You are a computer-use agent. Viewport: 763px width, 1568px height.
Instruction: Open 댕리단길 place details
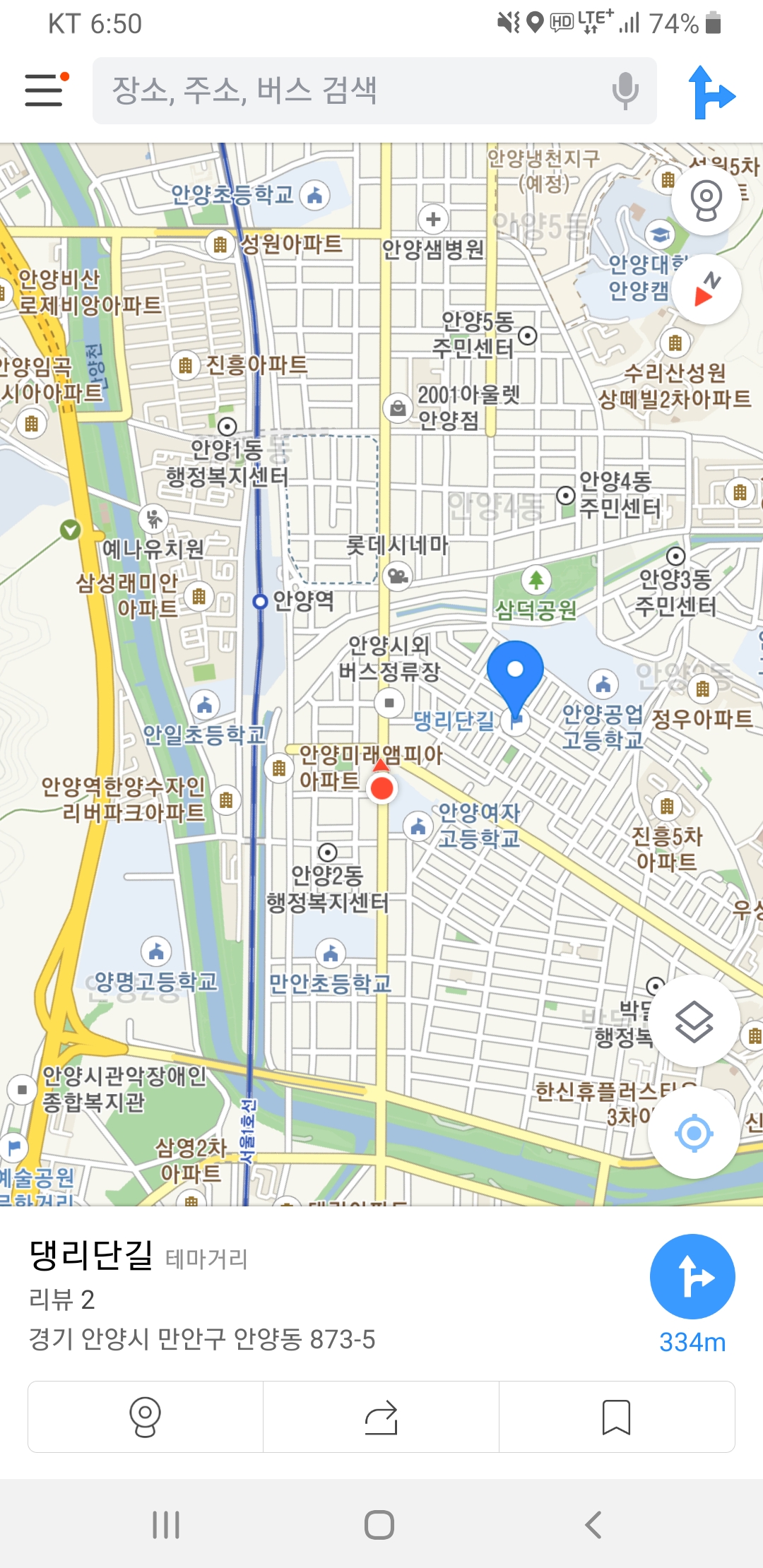[92, 1255]
